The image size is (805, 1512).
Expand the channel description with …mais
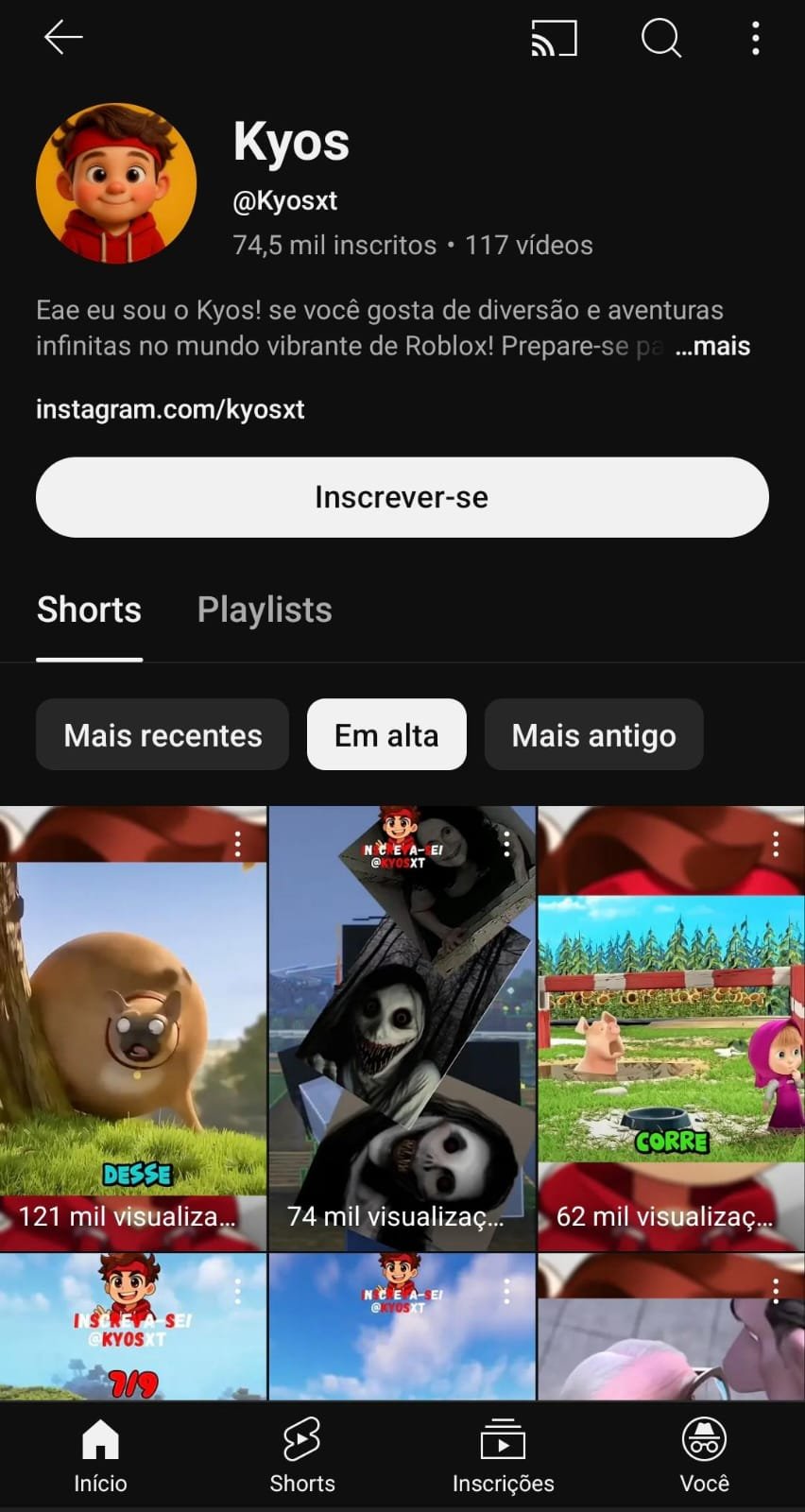tap(713, 346)
